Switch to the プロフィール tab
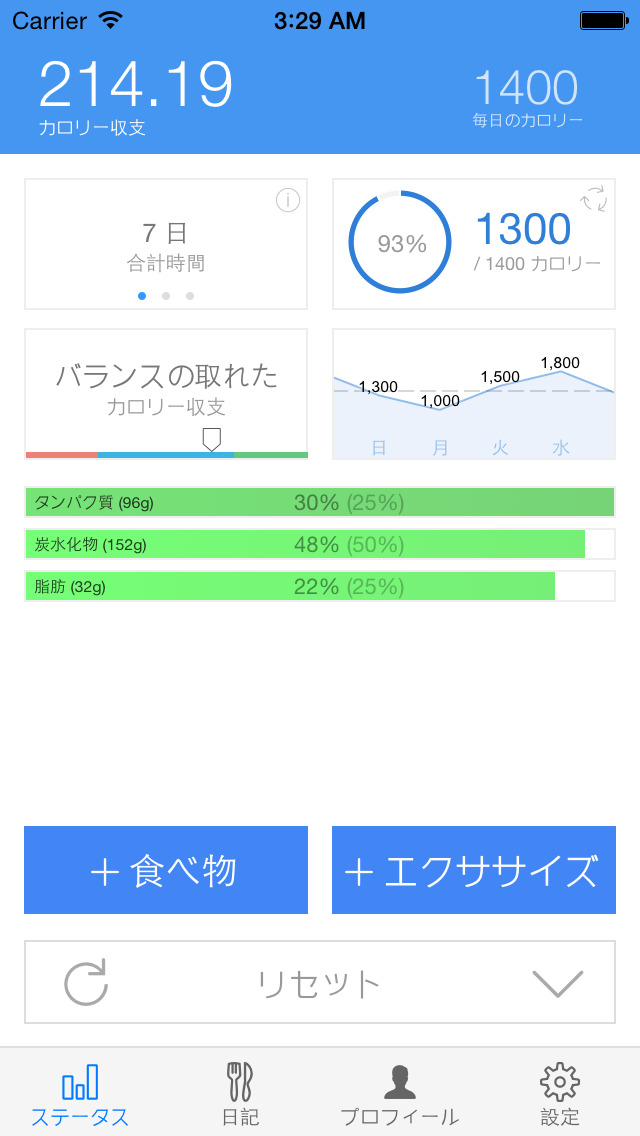640x1136 pixels. [x=400, y=1094]
